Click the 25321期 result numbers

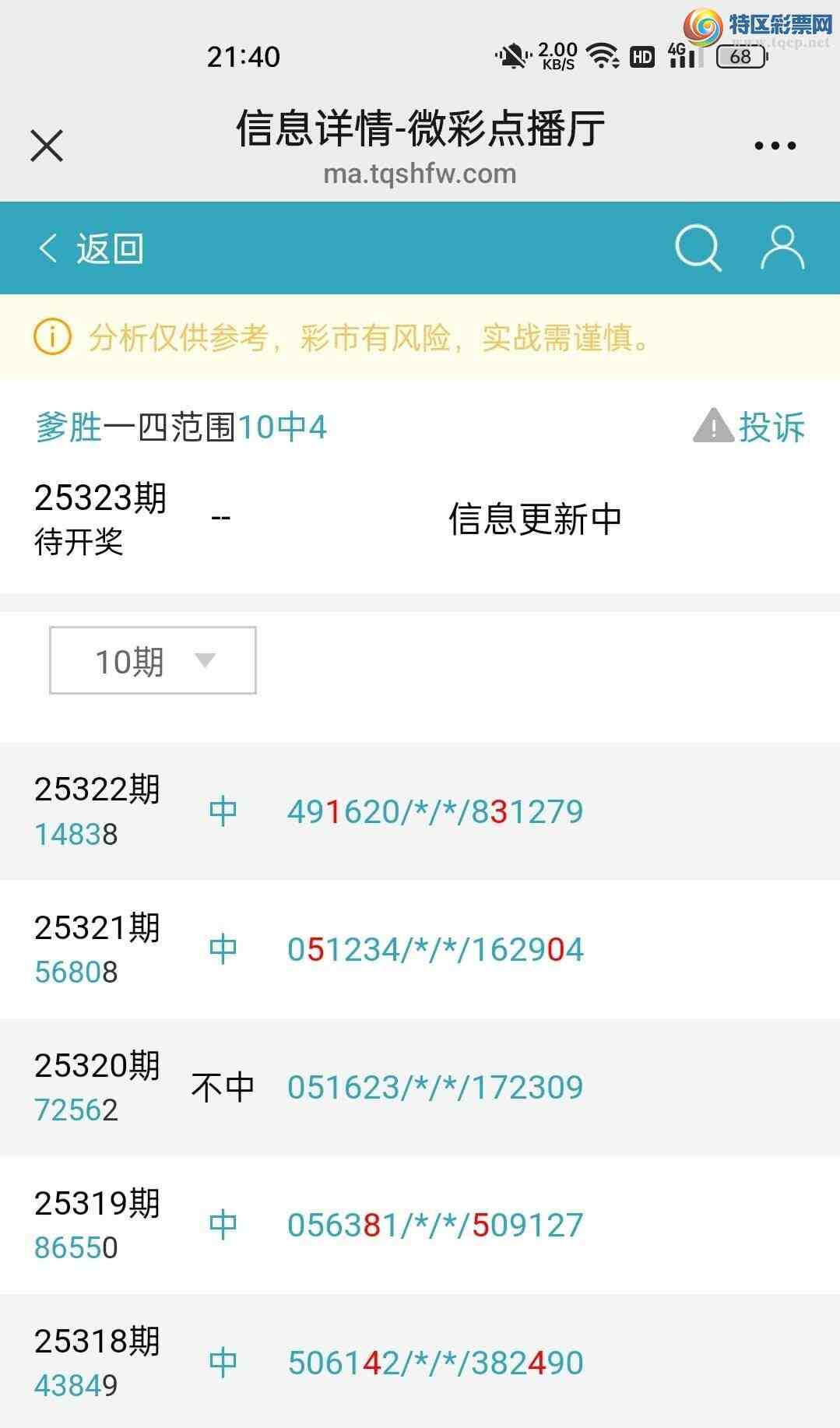click(434, 948)
